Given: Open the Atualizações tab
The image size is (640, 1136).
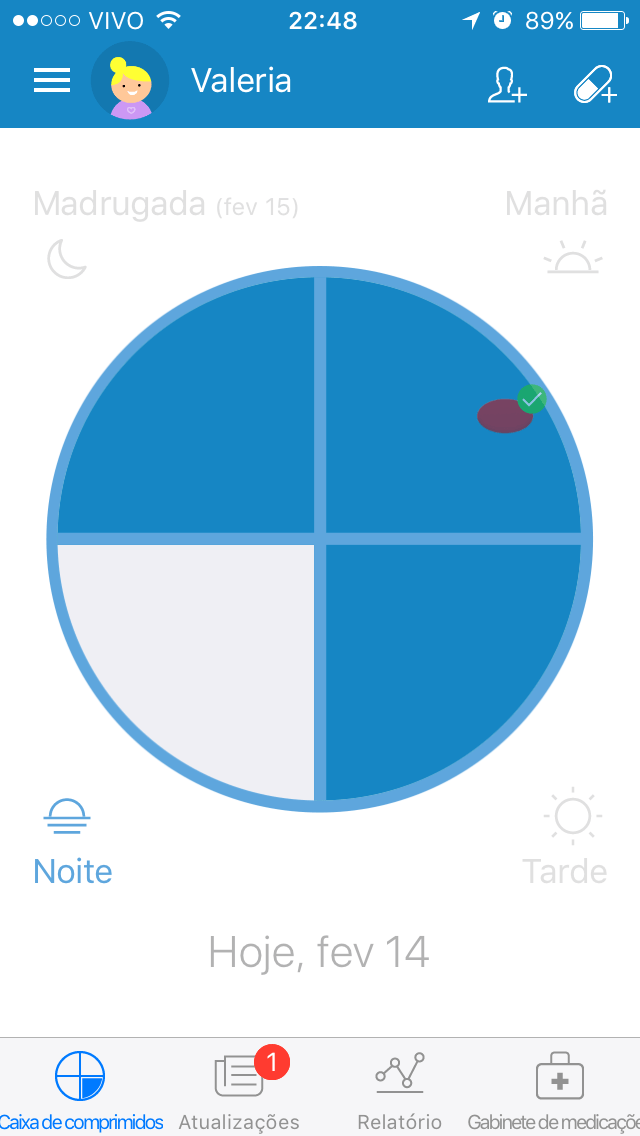Looking at the screenshot, I should click(x=240, y=1090).
